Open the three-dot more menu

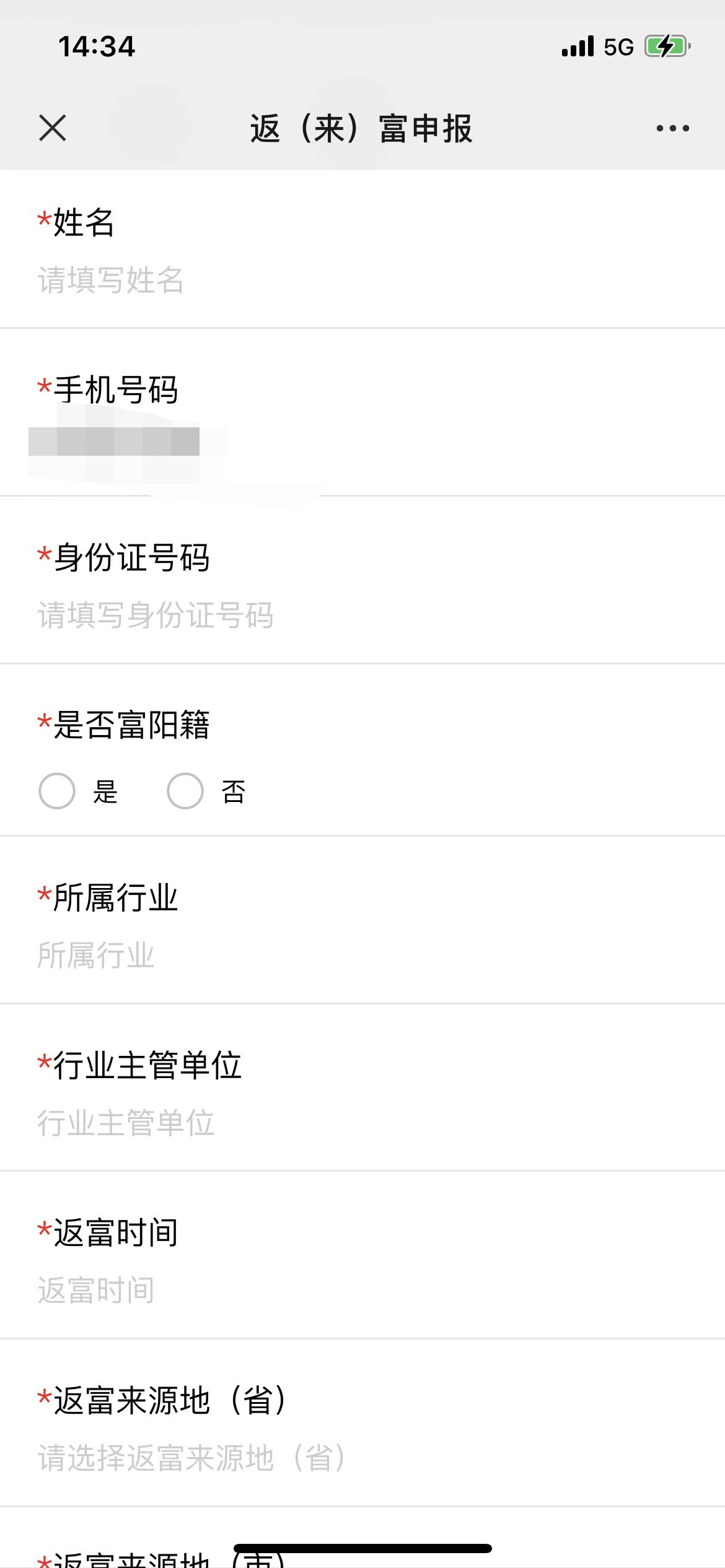pyautogui.click(x=672, y=128)
